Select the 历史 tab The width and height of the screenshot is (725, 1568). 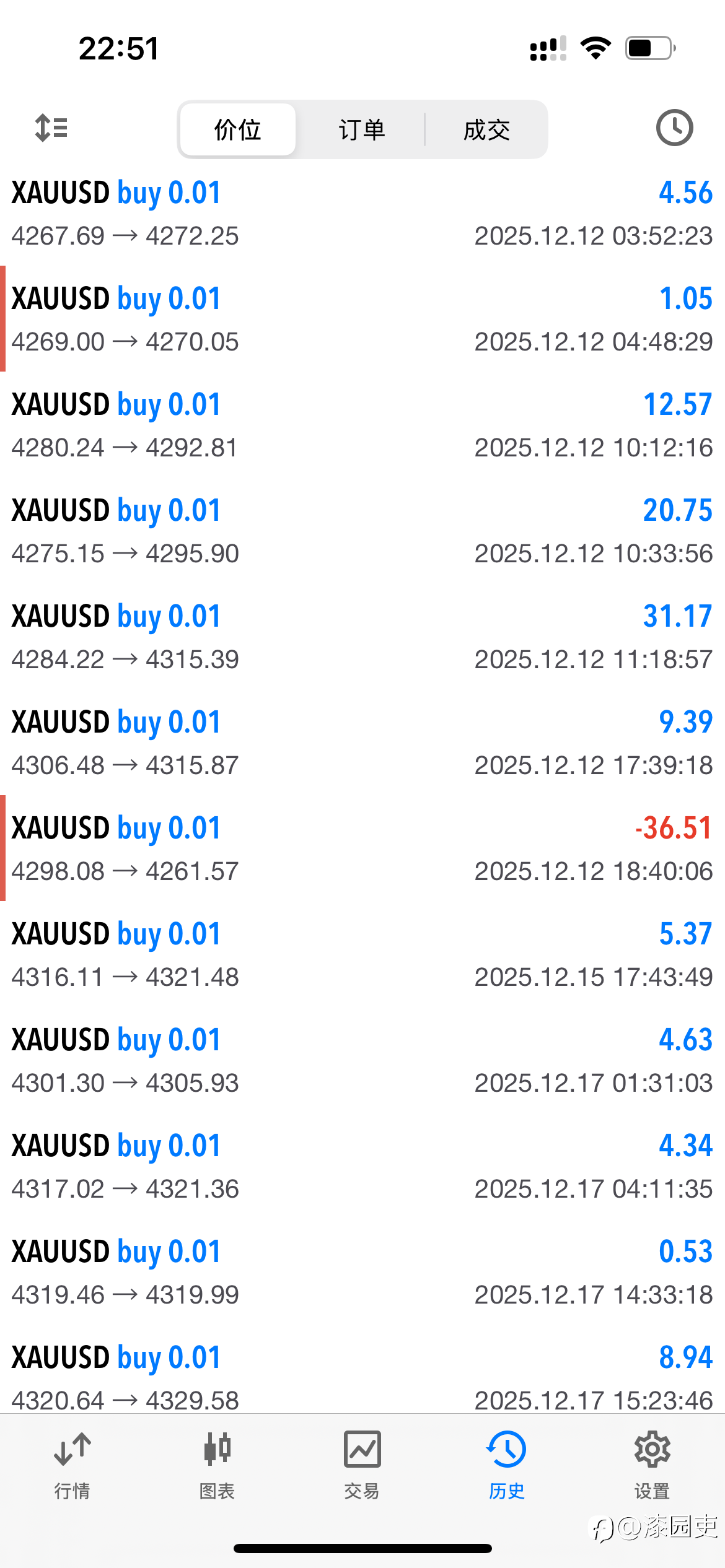pyautogui.click(x=507, y=1465)
